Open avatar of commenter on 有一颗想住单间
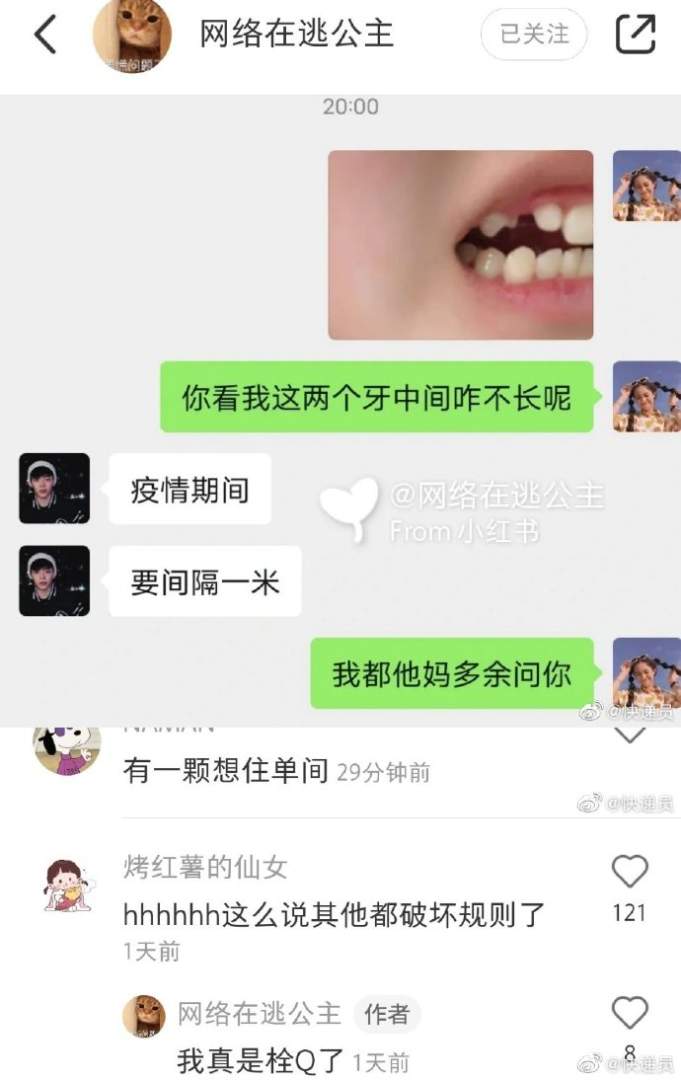 pyautogui.click(x=66, y=750)
